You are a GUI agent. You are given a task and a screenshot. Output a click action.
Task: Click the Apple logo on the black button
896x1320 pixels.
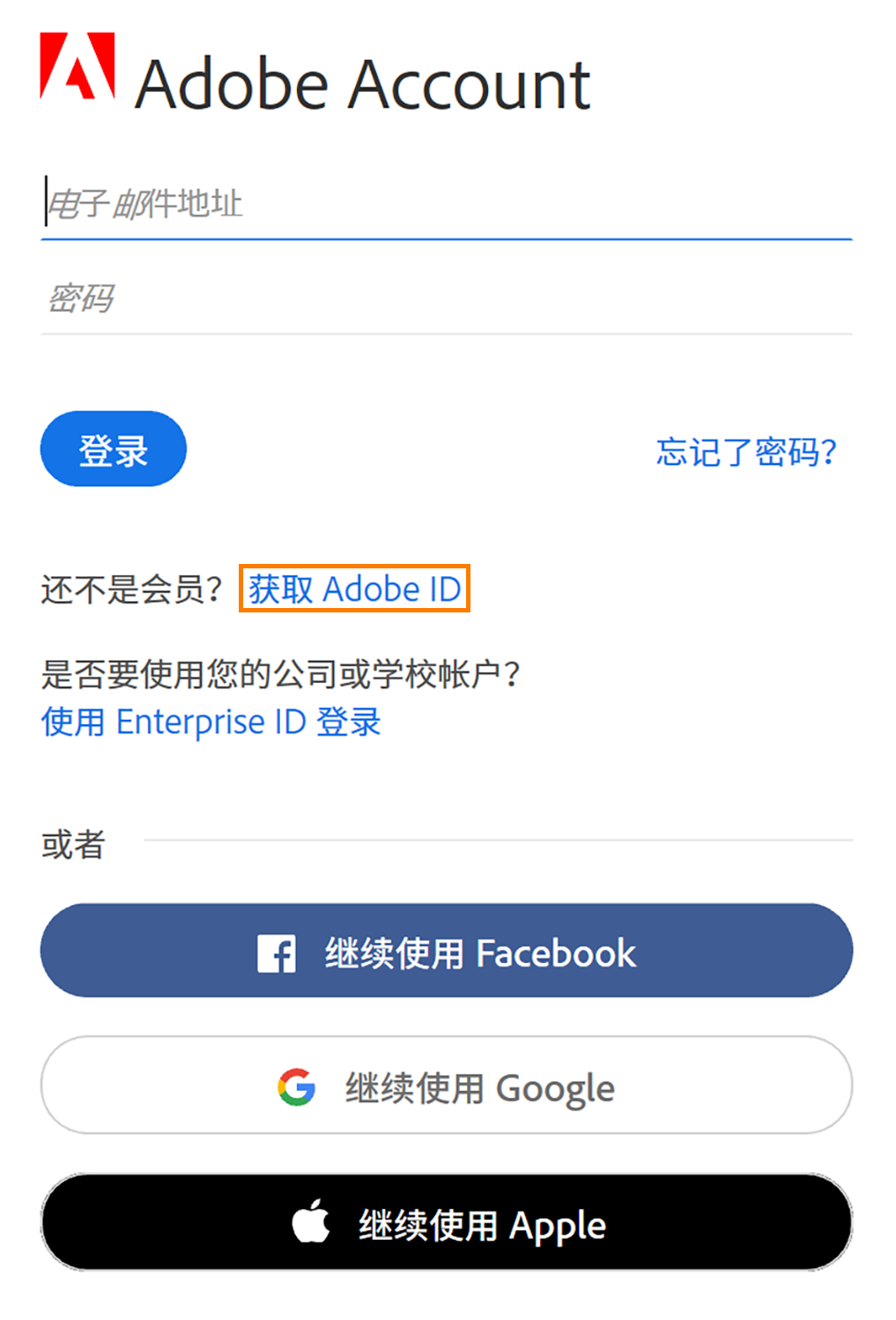coord(310,1223)
